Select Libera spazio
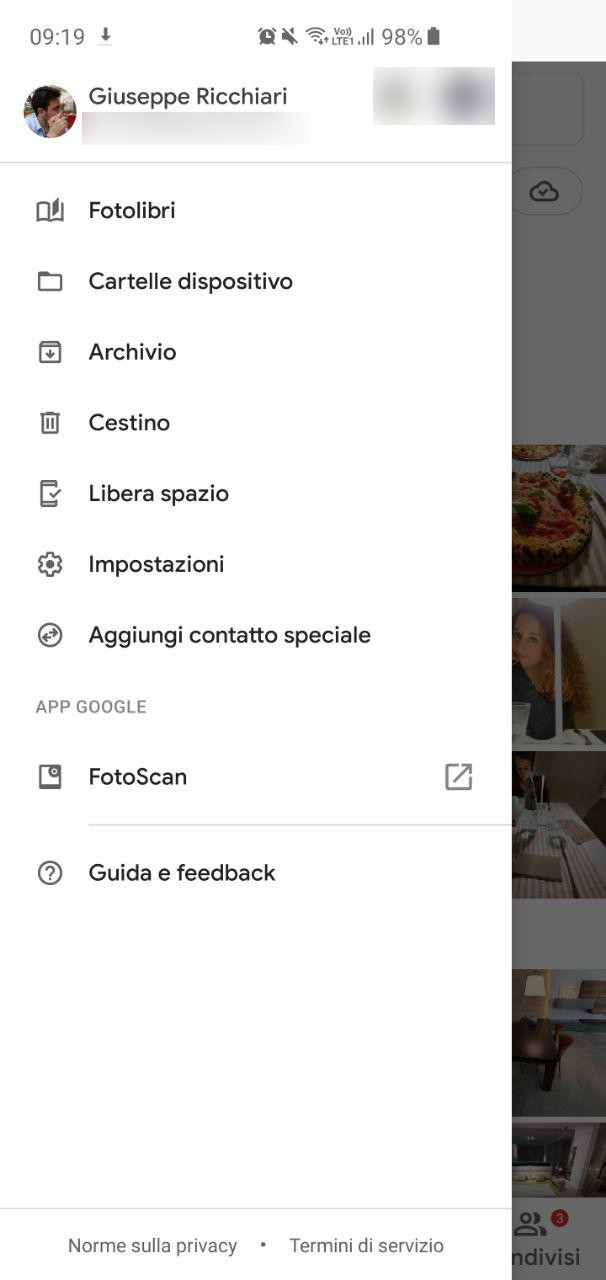 [255, 494]
